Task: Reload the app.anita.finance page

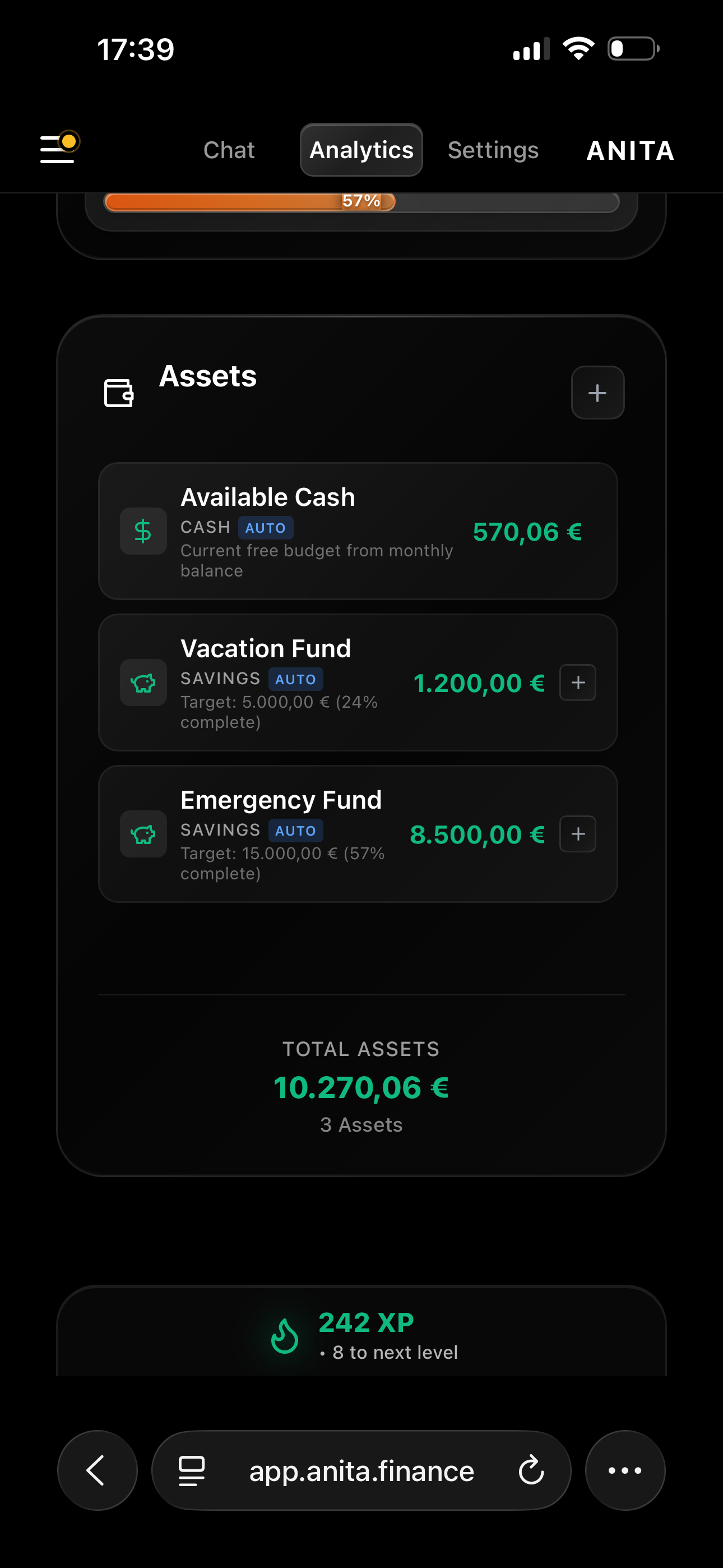Action: [531, 1470]
